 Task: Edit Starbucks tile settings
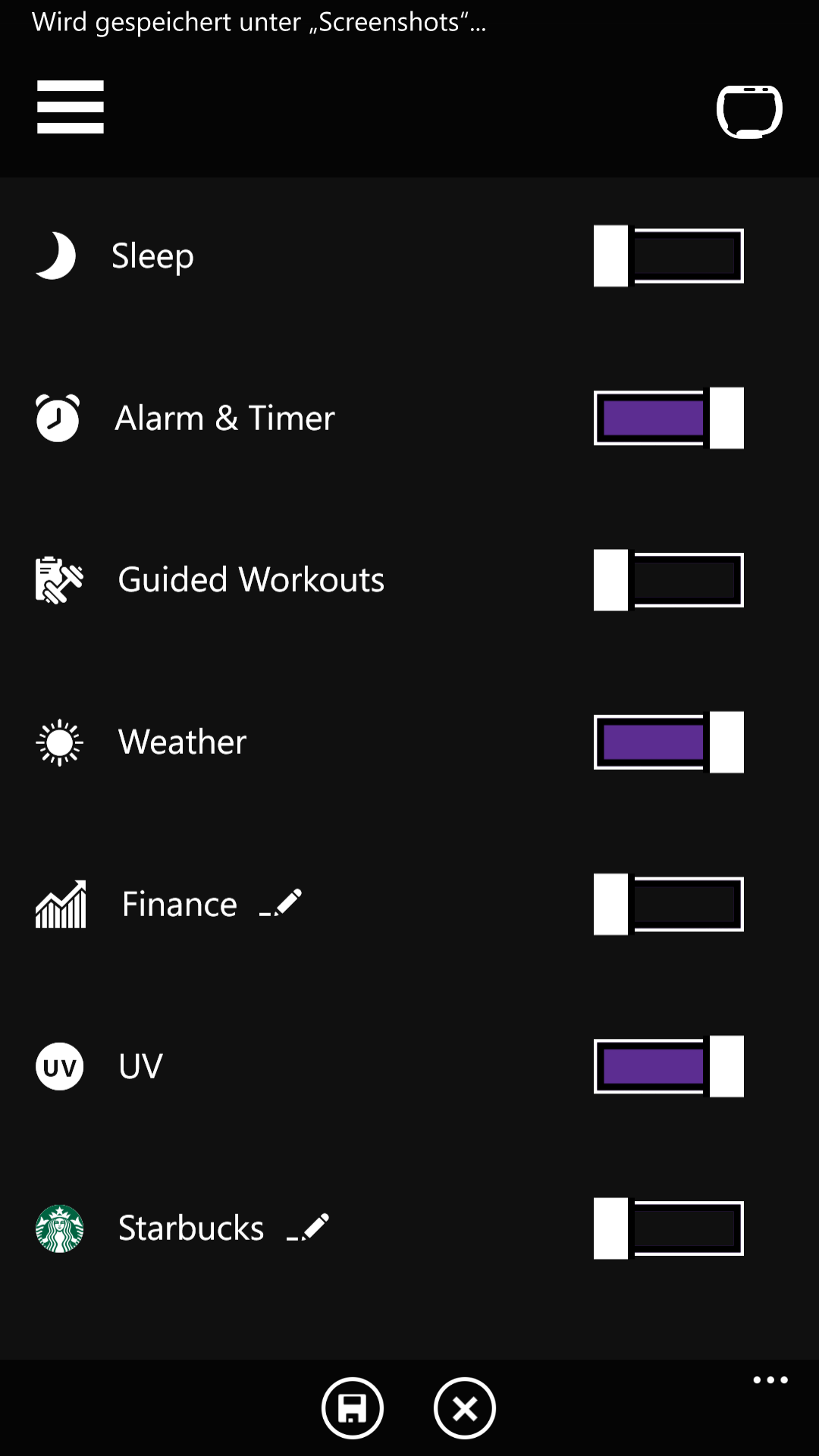click(308, 1227)
